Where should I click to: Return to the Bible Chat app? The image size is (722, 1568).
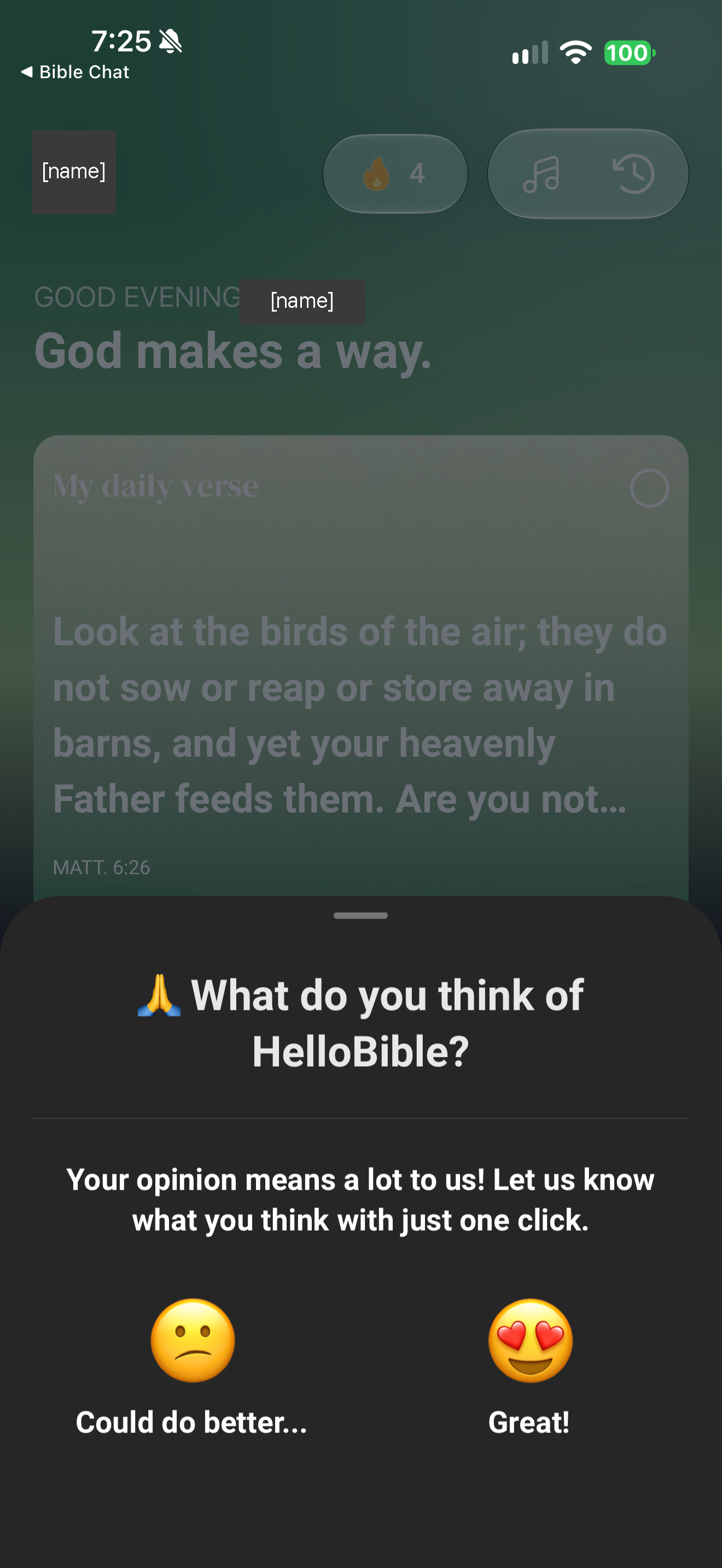tap(75, 72)
